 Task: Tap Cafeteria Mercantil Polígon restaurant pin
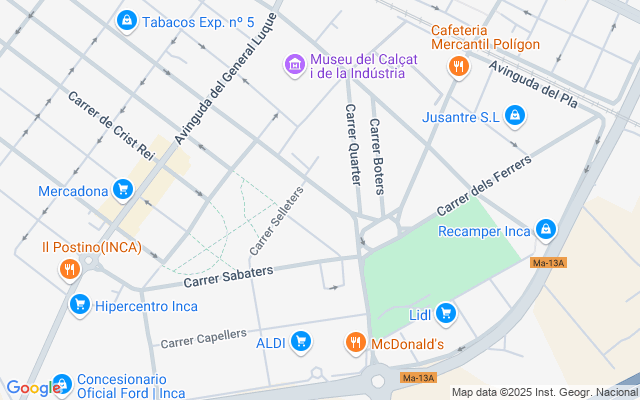click(458, 66)
